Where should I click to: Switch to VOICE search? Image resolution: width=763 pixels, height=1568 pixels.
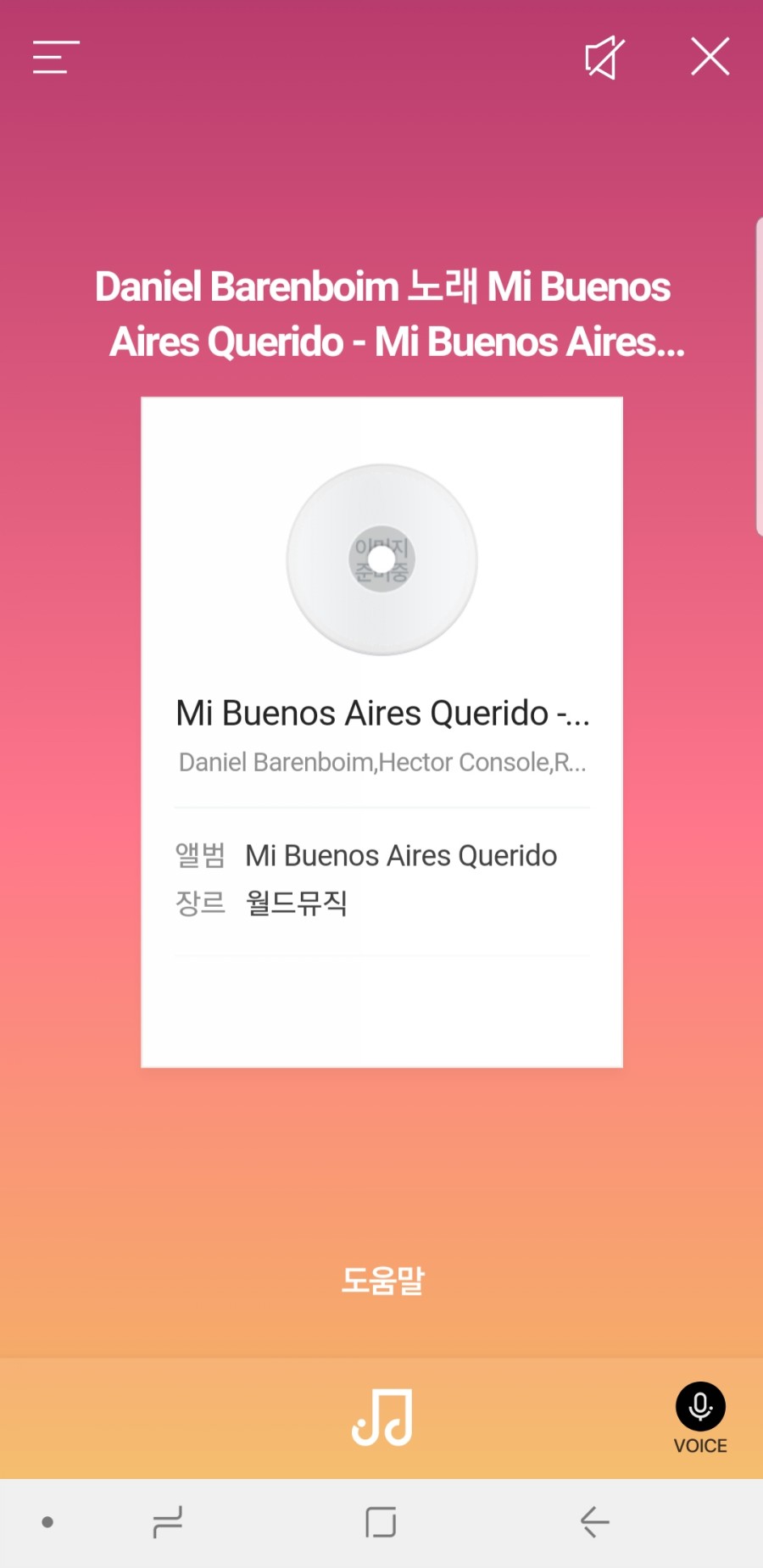click(700, 1417)
